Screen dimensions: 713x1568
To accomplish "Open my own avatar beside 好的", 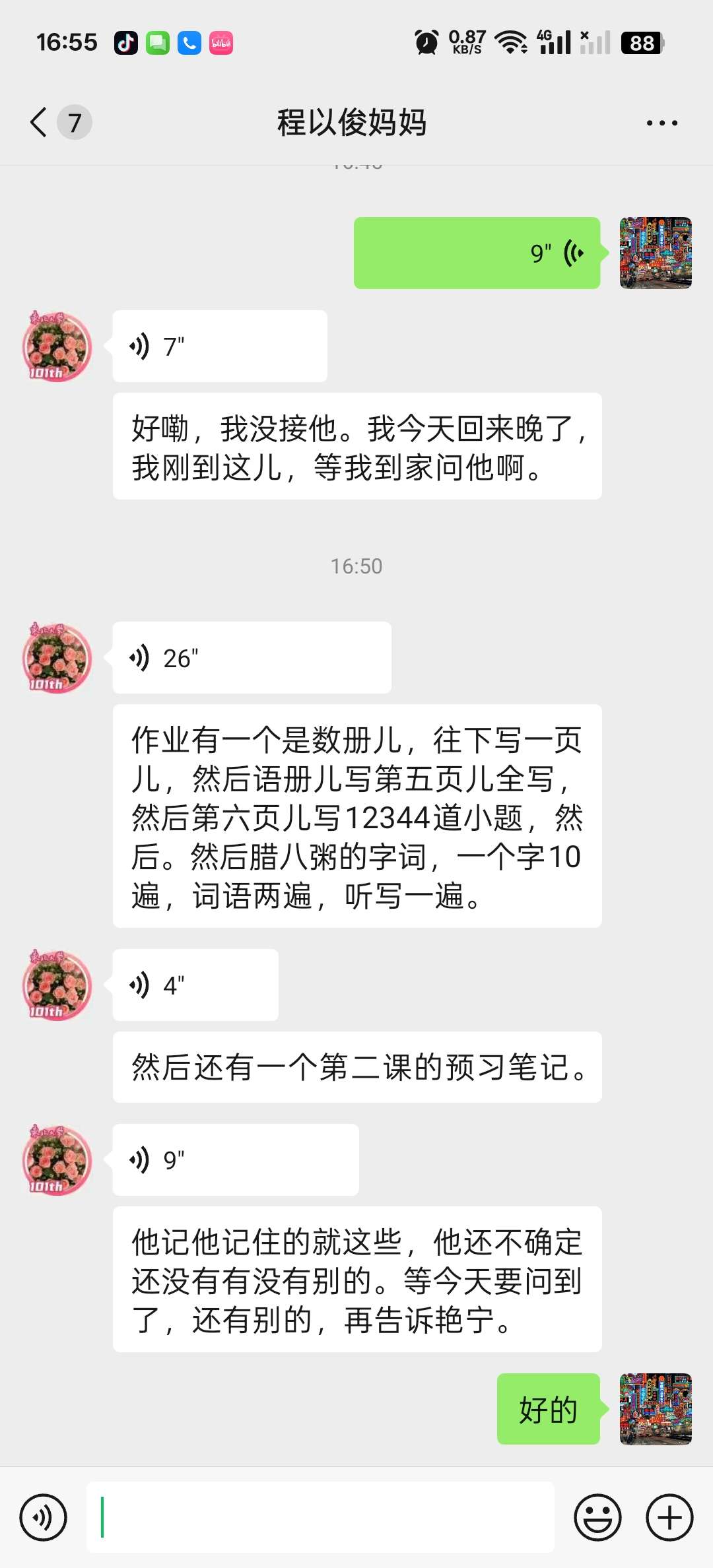I will [655, 1409].
